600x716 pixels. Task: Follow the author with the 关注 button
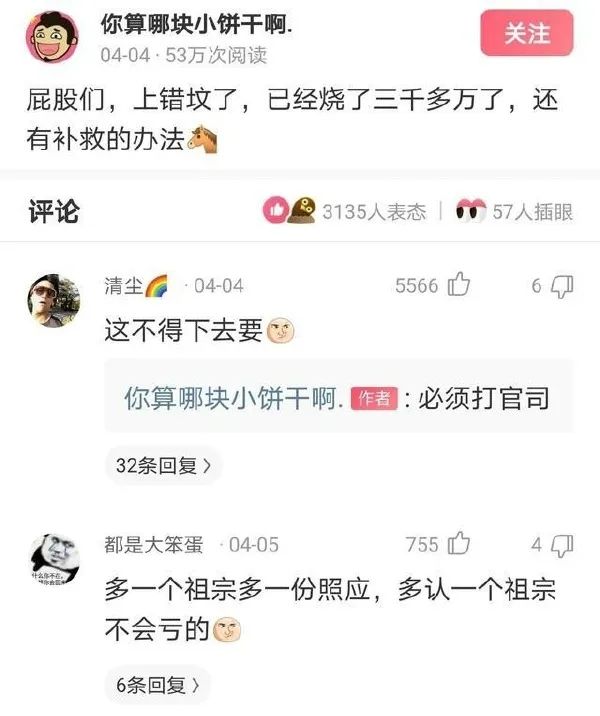pos(527,33)
